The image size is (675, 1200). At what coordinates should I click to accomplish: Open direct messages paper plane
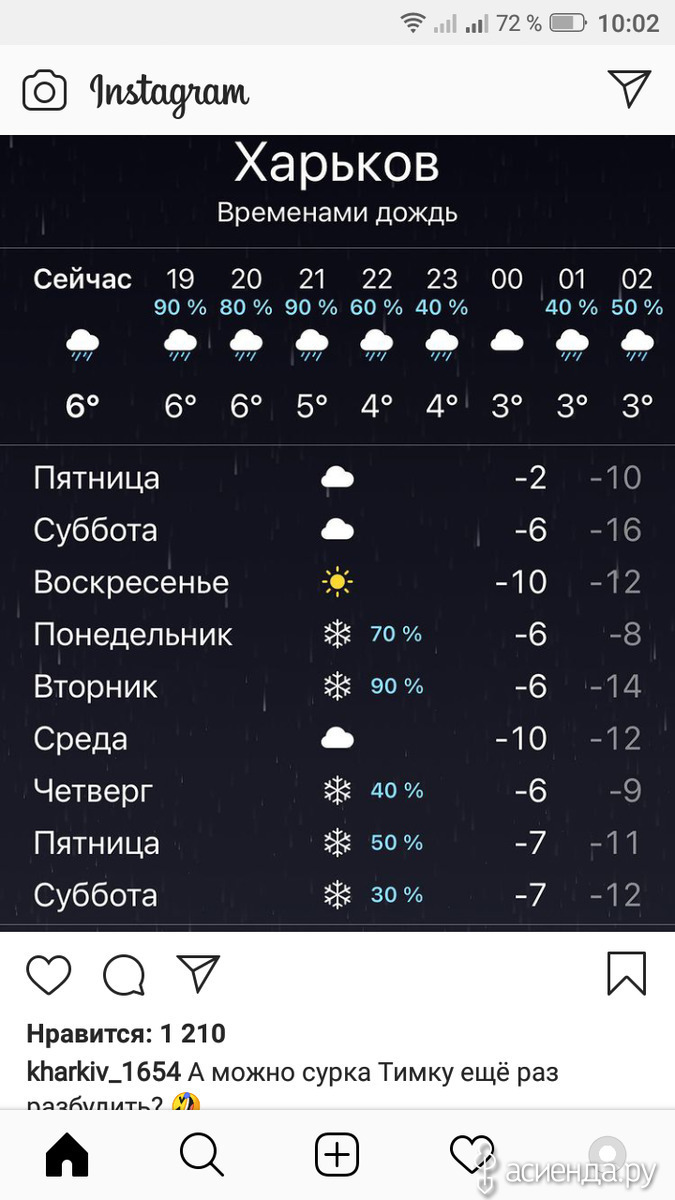[x=630, y=88]
